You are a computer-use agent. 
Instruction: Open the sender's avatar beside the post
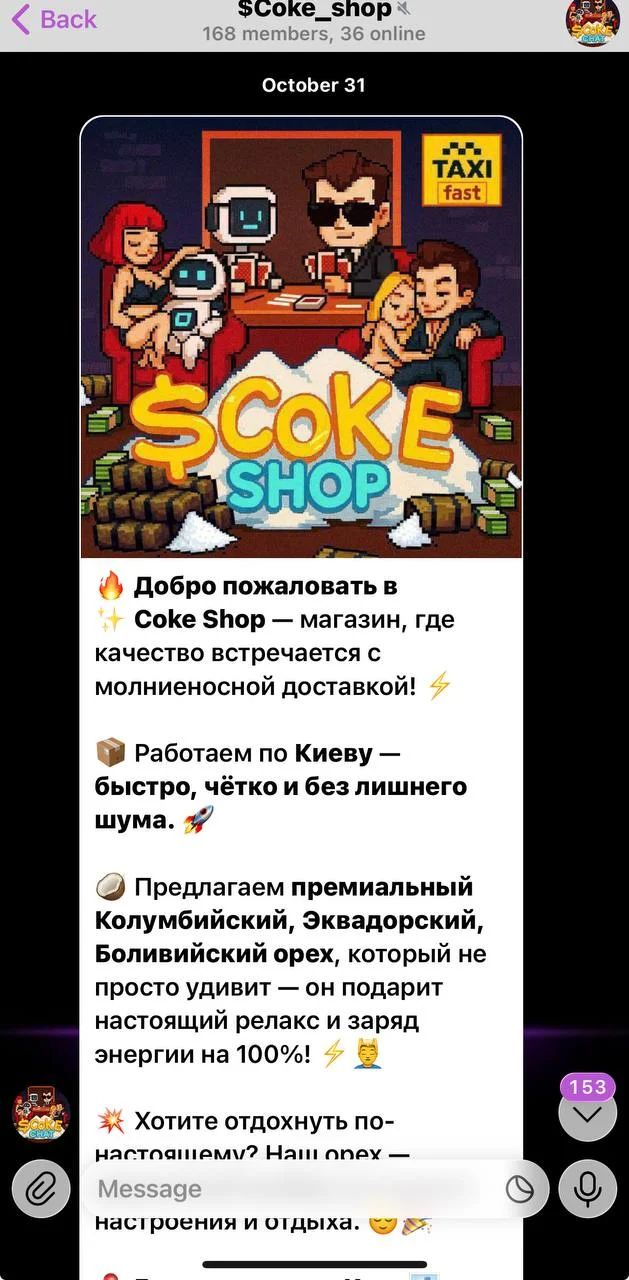pyautogui.click(x=41, y=1113)
